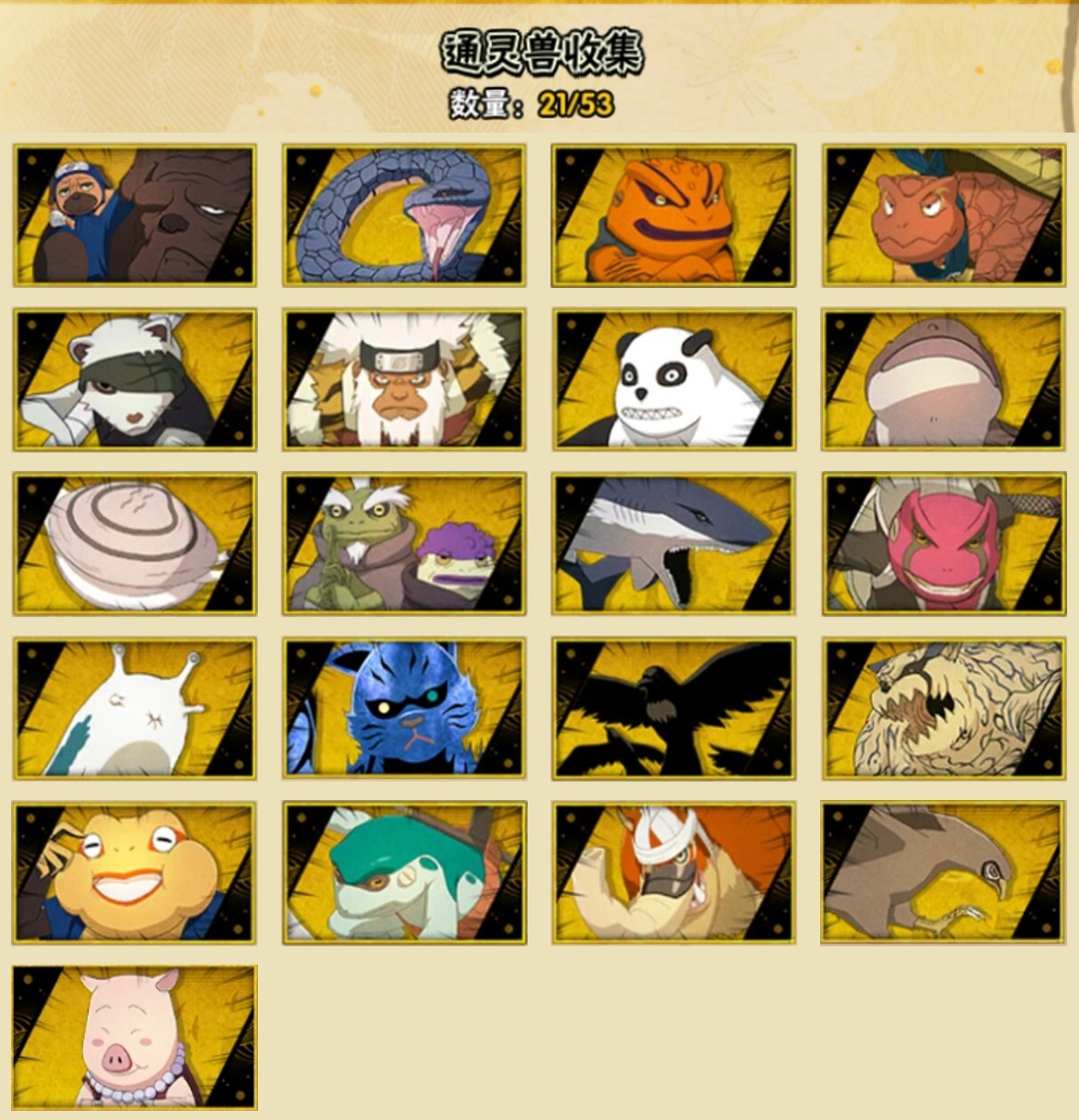1079x1120 pixels.
Task: View the fanged beige monster card
Action: coord(944,709)
